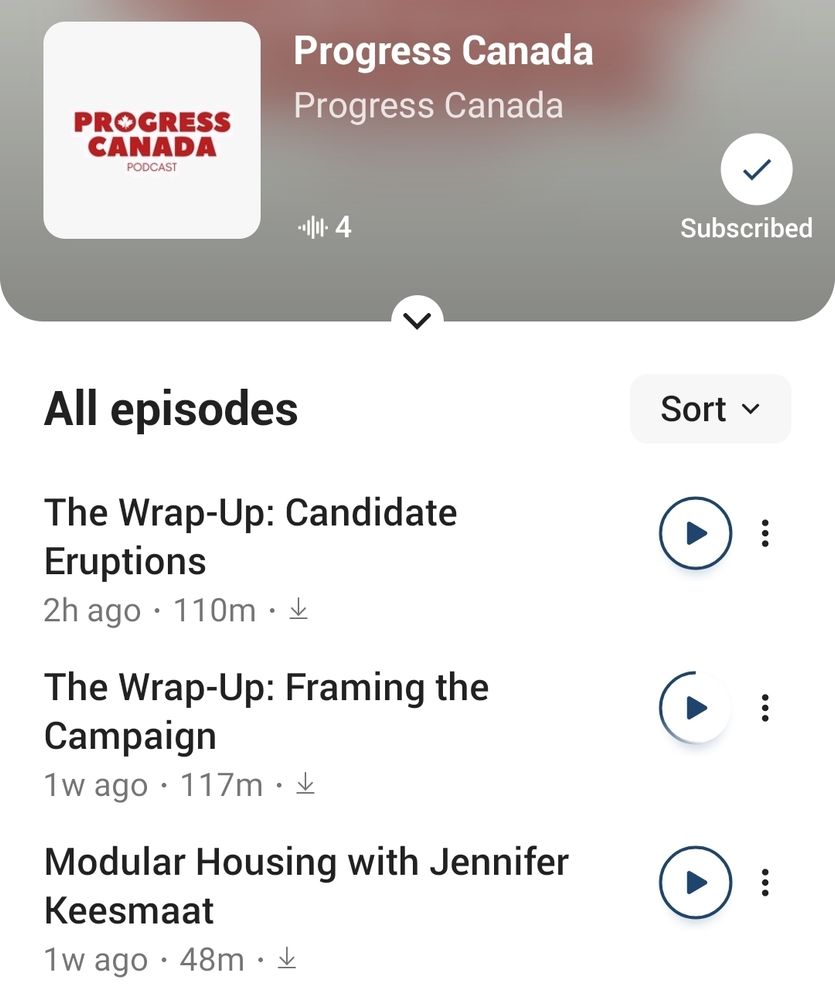This screenshot has width=835, height=1000.
Task: Open more options for Candidate Eruptions episode
Action: [x=765, y=533]
